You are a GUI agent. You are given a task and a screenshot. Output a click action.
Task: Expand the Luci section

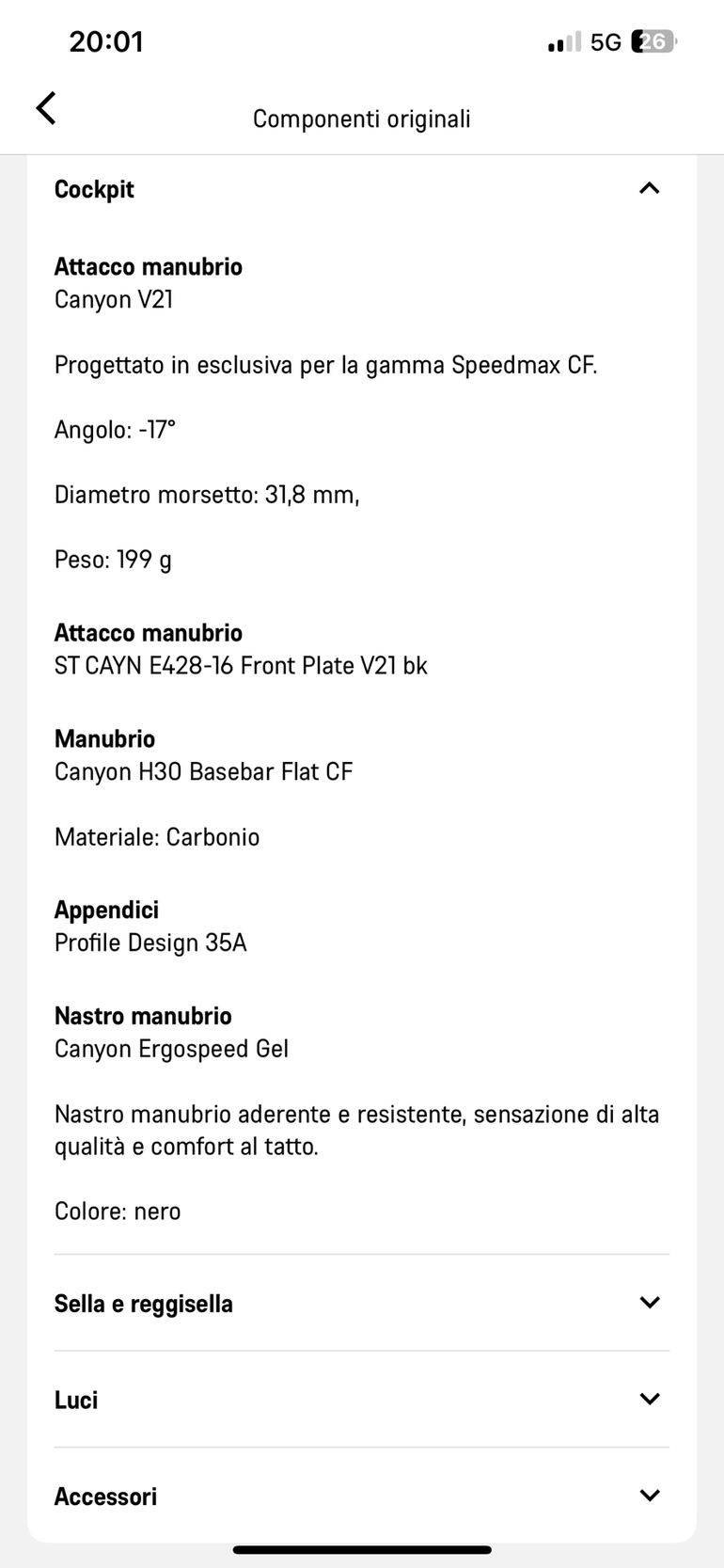[x=361, y=1400]
